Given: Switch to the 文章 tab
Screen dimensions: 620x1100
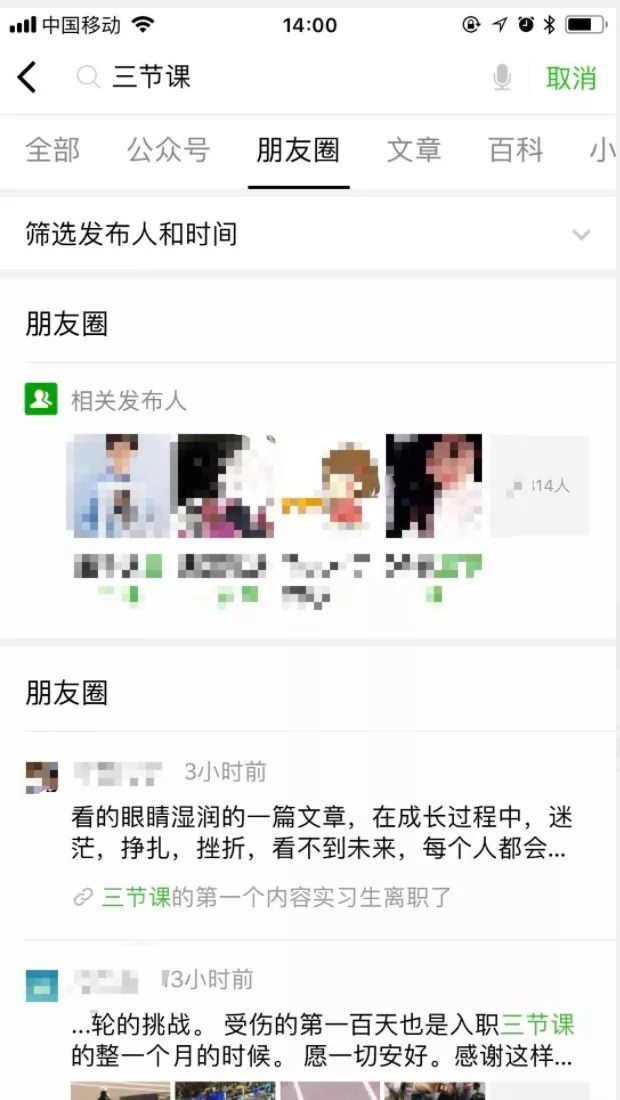Looking at the screenshot, I should pyautogui.click(x=414, y=150).
